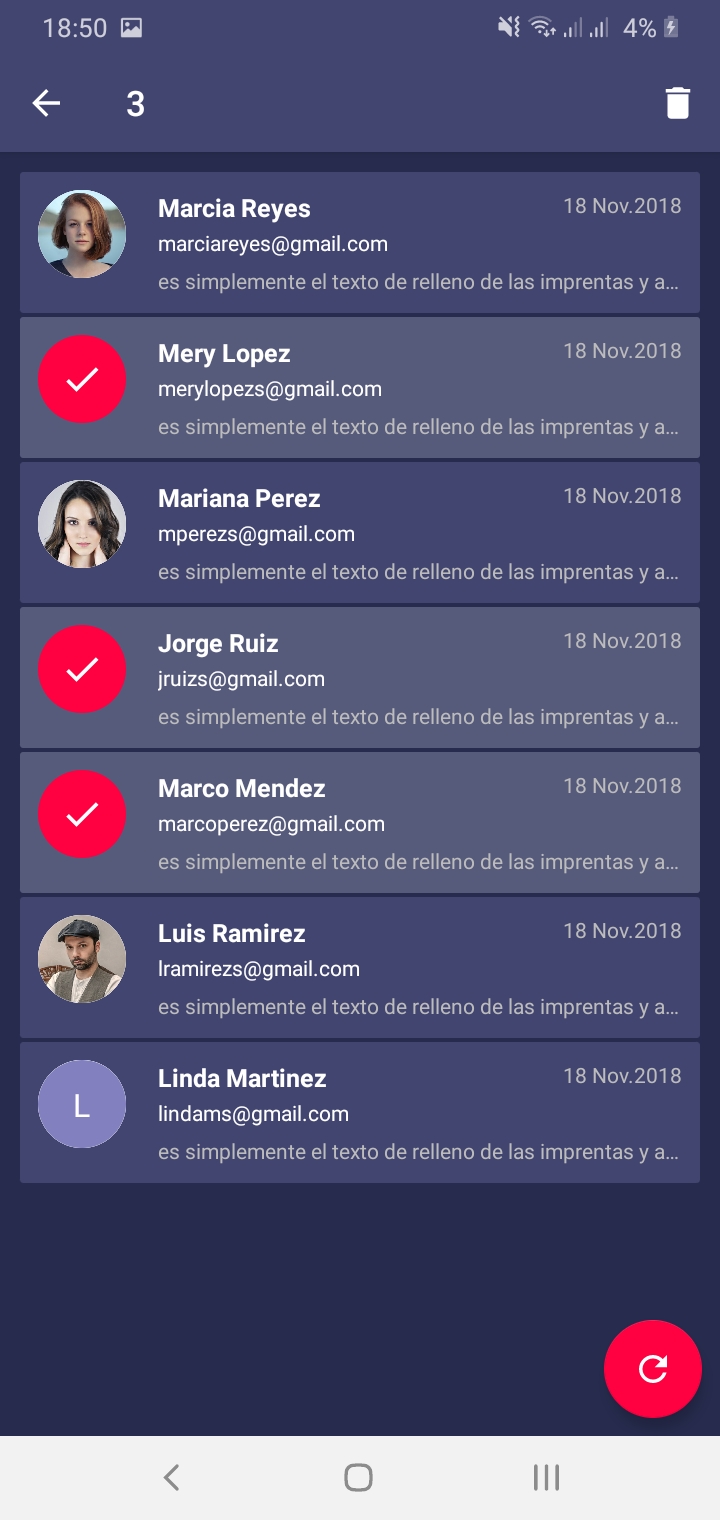Open Marcia Reyes's message
Viewport: 720px width, 1520px height.
pos(400,243)
